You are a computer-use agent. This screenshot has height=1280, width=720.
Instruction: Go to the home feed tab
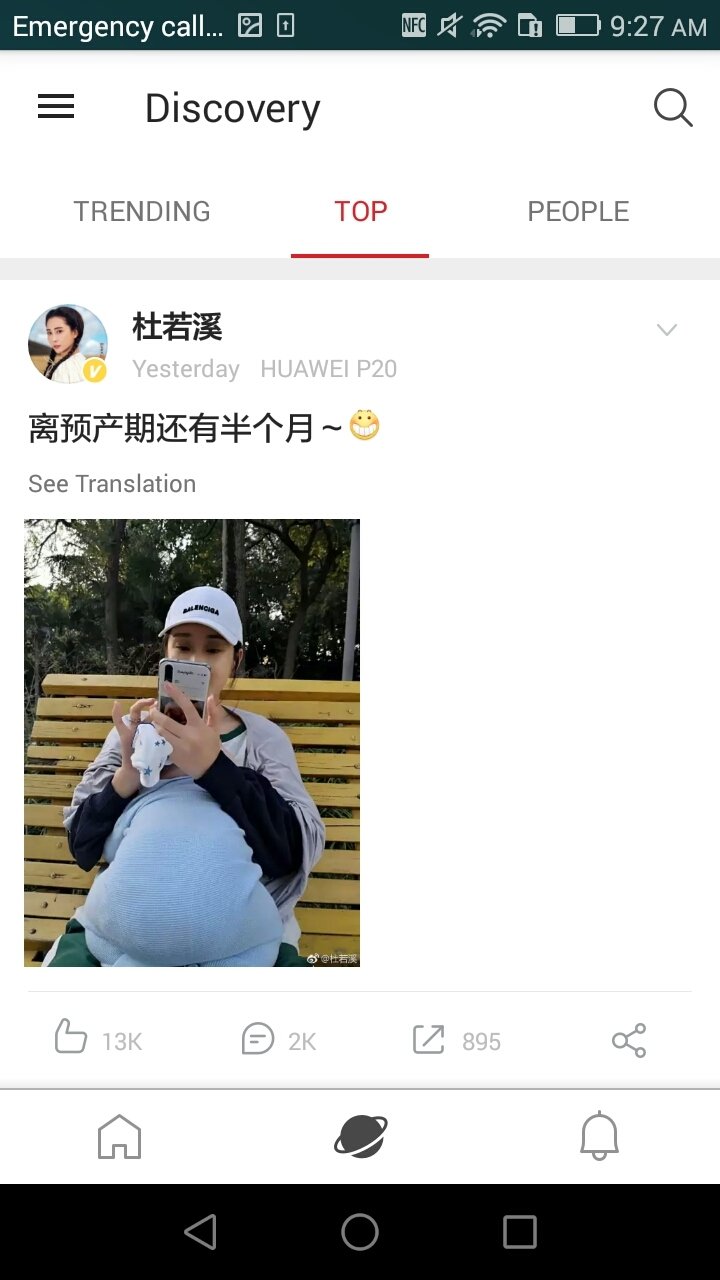click(x=119, y=1137)
